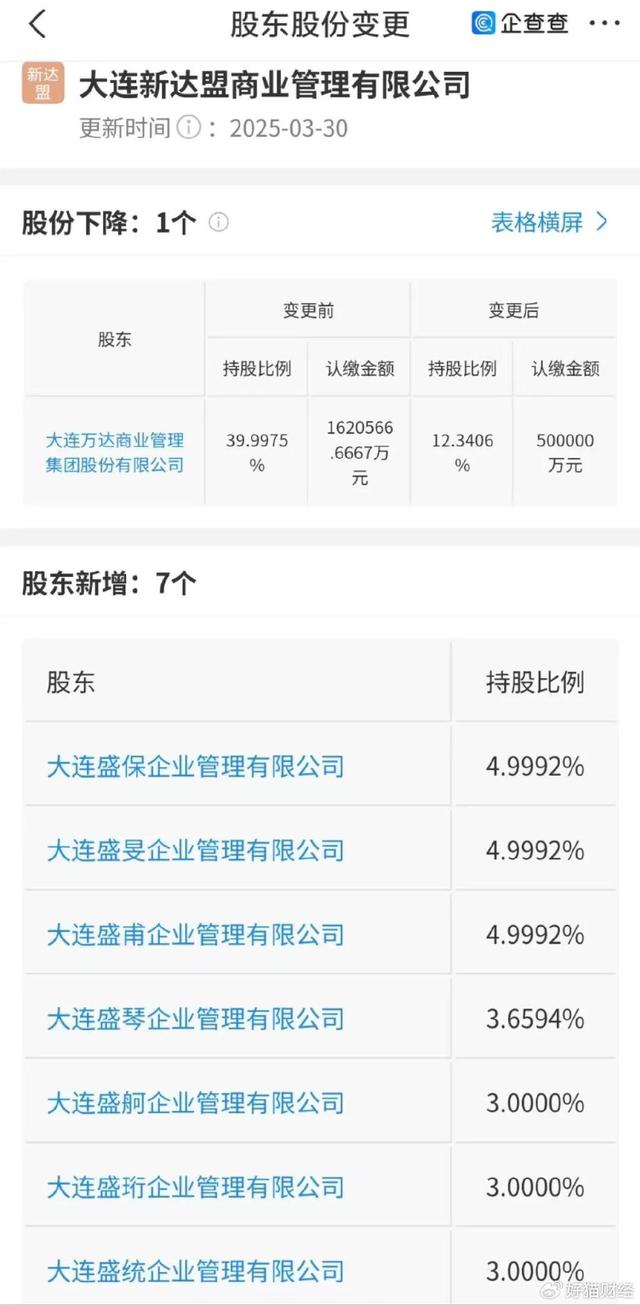
Task: Open 大连盛旻企业管理有限公司
Action: 195,851
